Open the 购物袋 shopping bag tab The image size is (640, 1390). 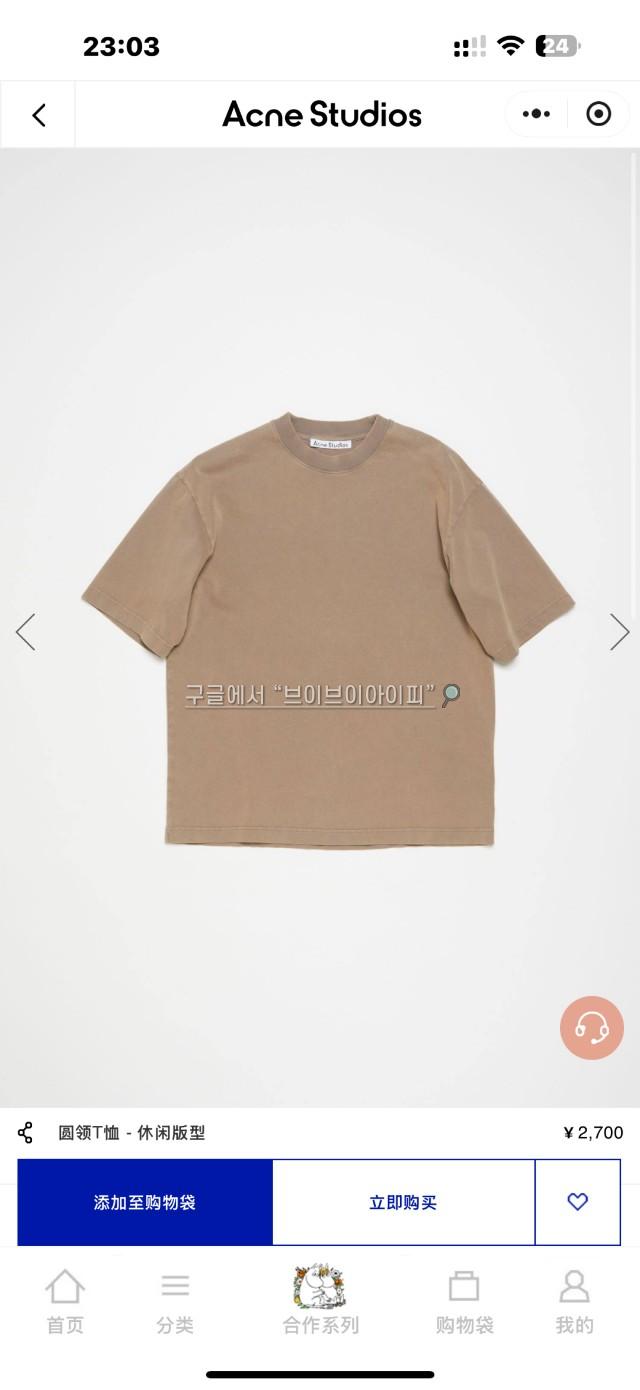tap(464, 1302)
